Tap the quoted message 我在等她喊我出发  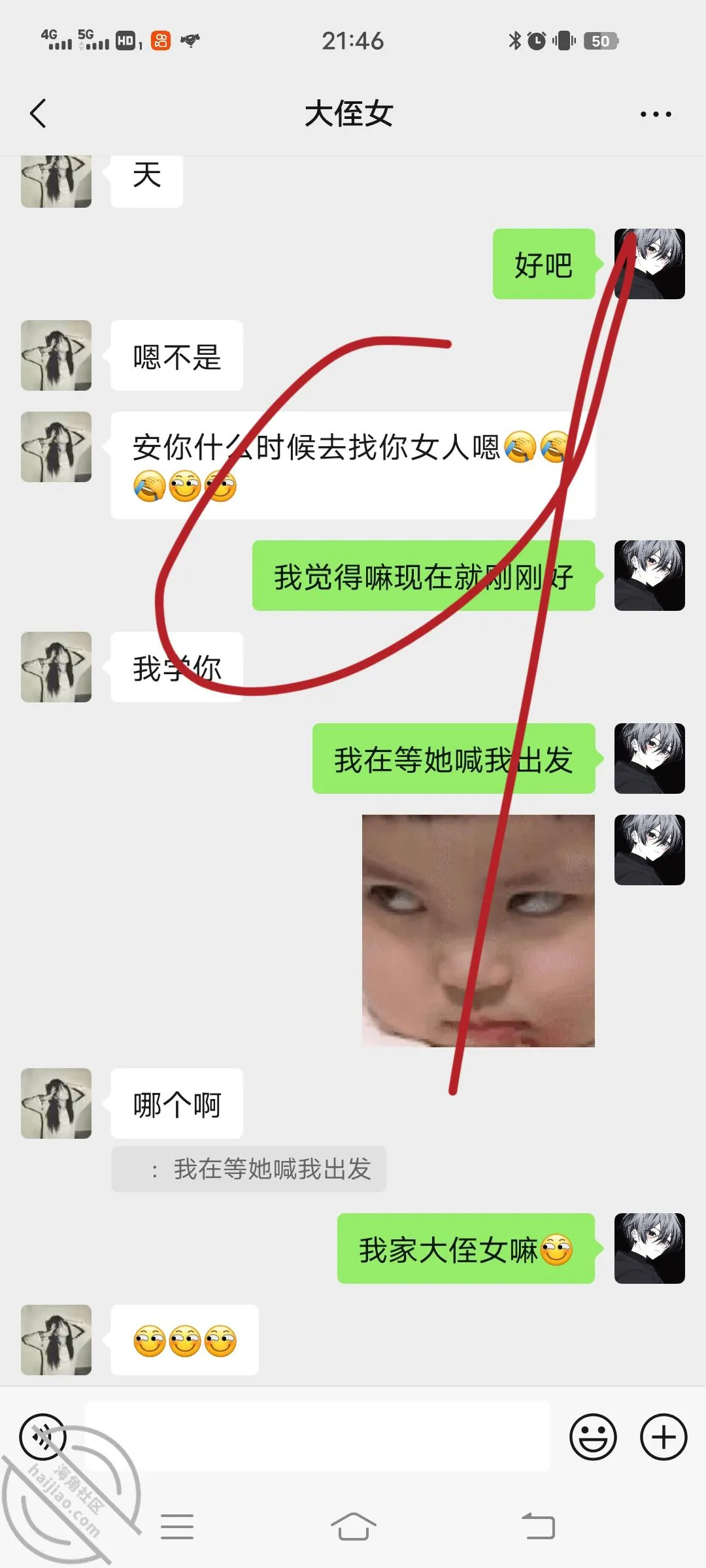[x=248, y=1169]
